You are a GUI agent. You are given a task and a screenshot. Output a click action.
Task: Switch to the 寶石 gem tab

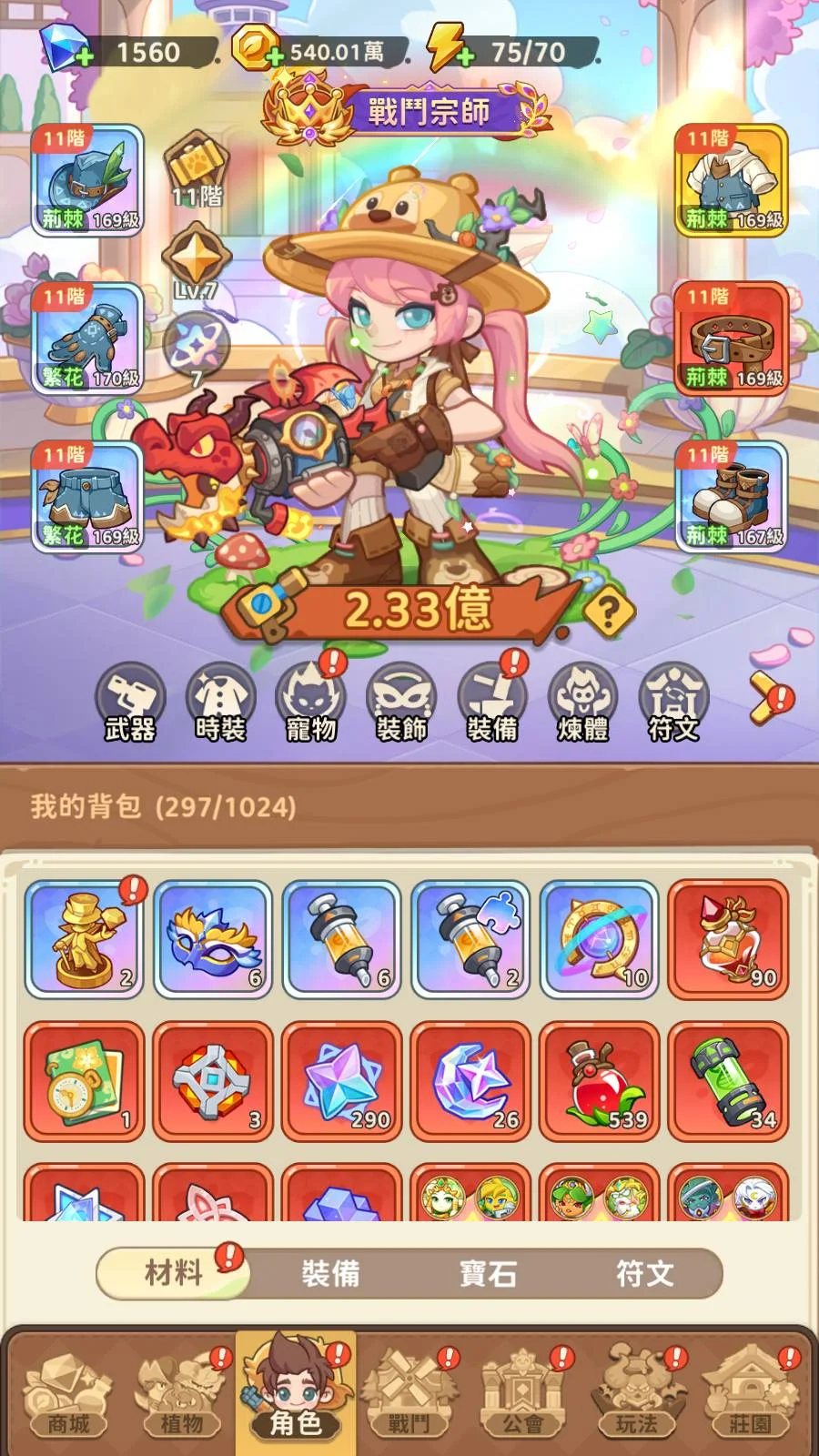tap(488, 1273)
